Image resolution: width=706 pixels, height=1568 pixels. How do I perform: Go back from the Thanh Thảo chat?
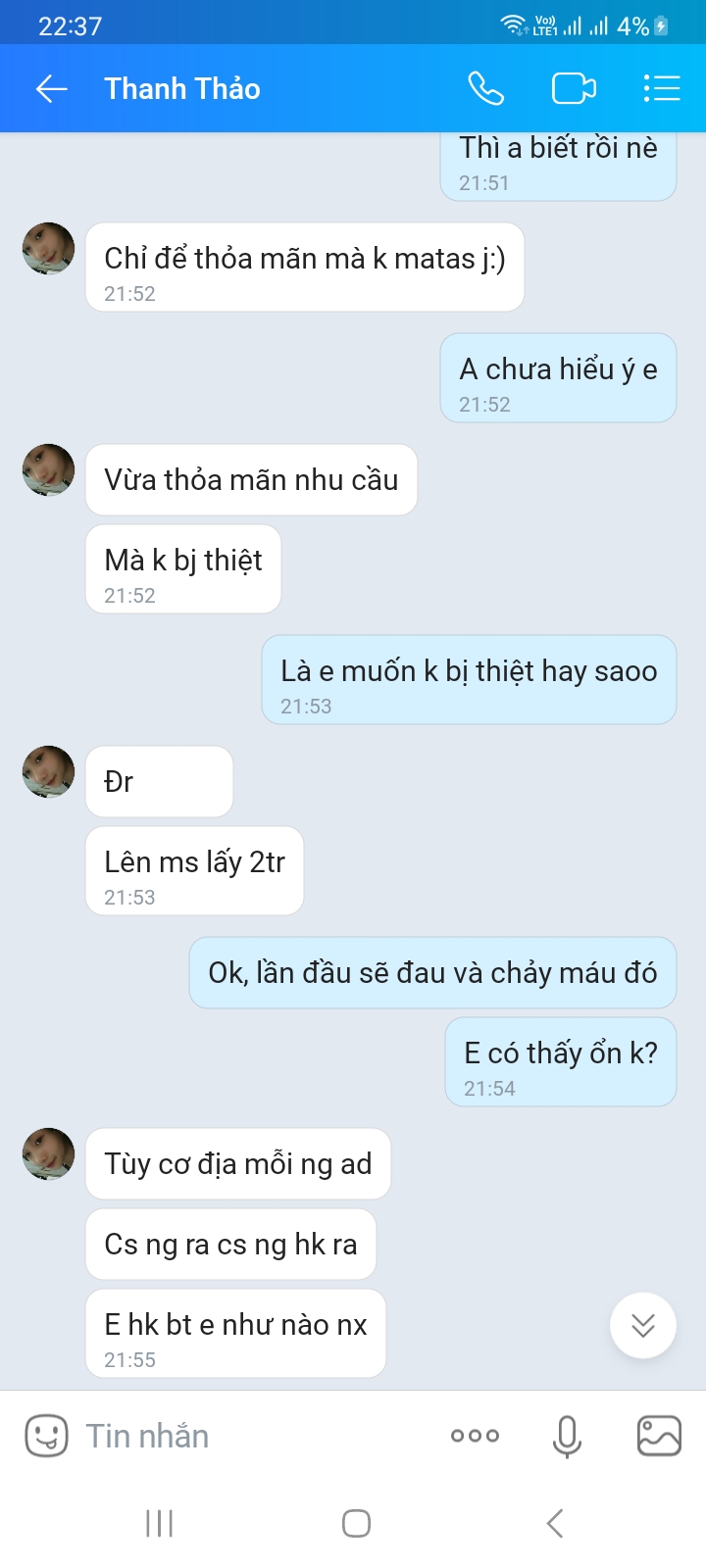51,89
